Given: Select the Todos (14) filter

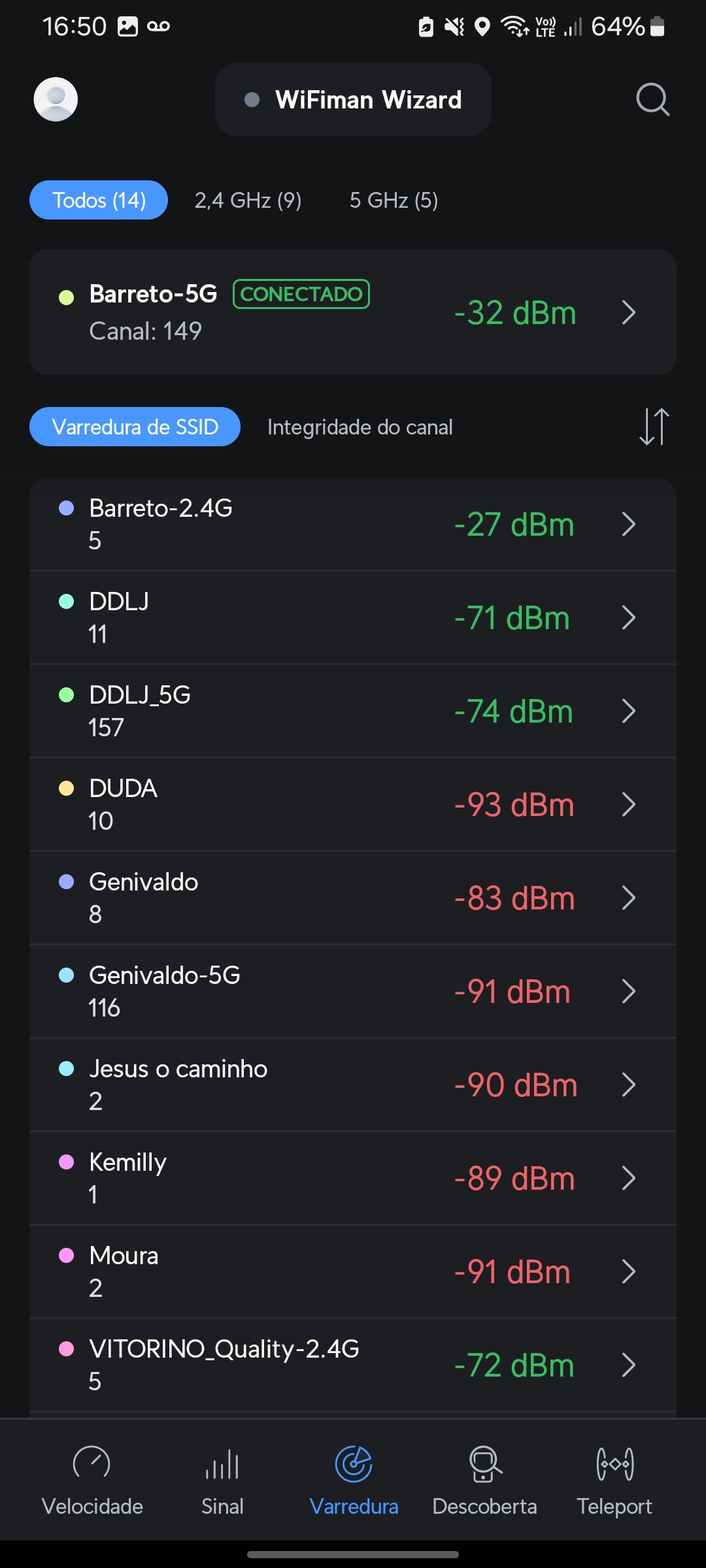Looking at the screenshot, I should coord(99,200).
